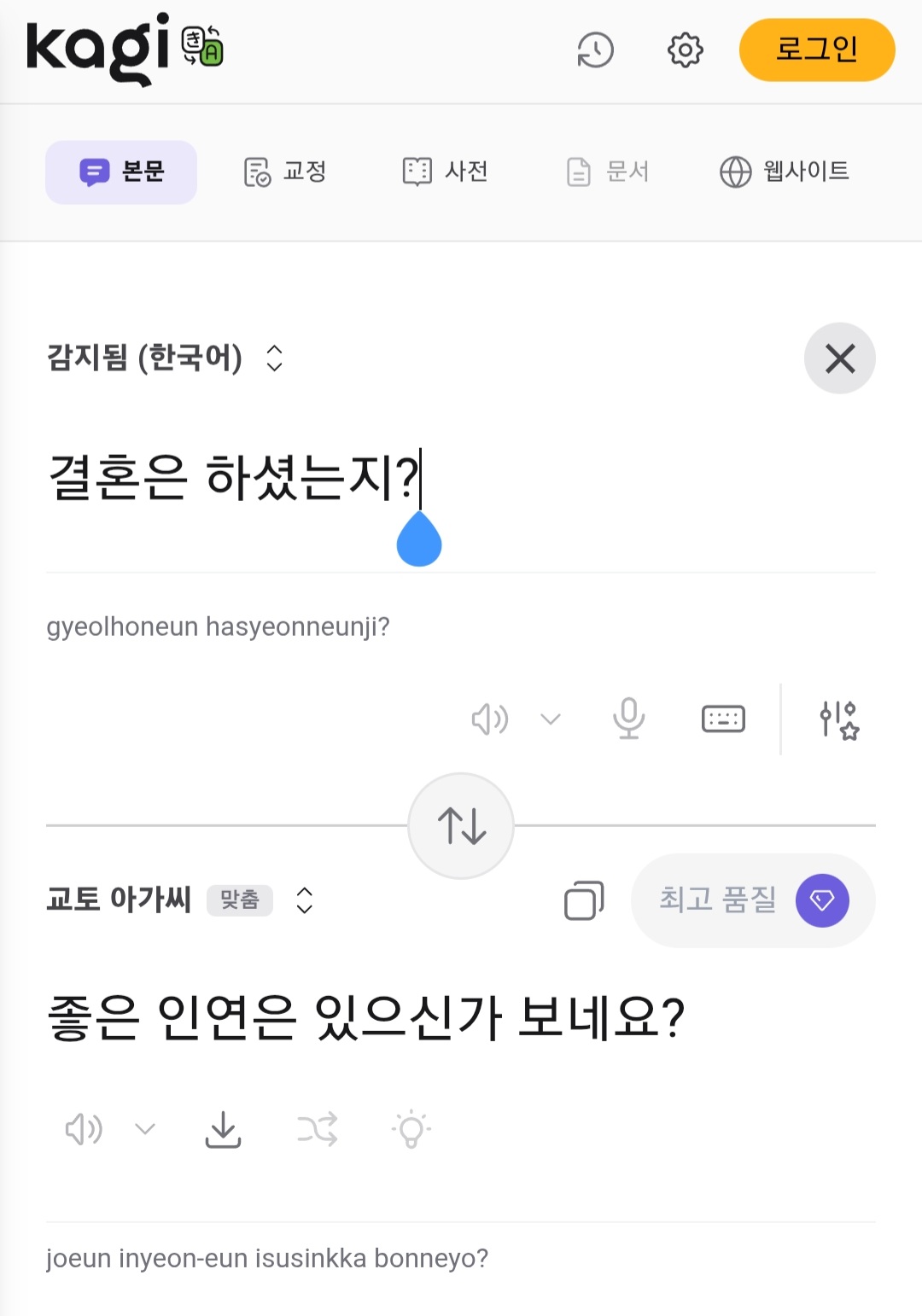This screenshot has height=1316, width=922.
Task: Start voice input with the microphone
Action: [628, 719]
